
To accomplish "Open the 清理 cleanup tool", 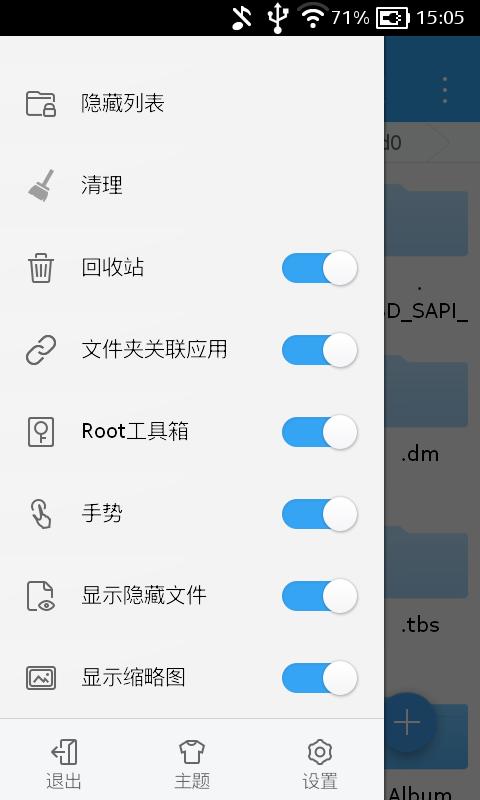I will click(x=192, y=185).
